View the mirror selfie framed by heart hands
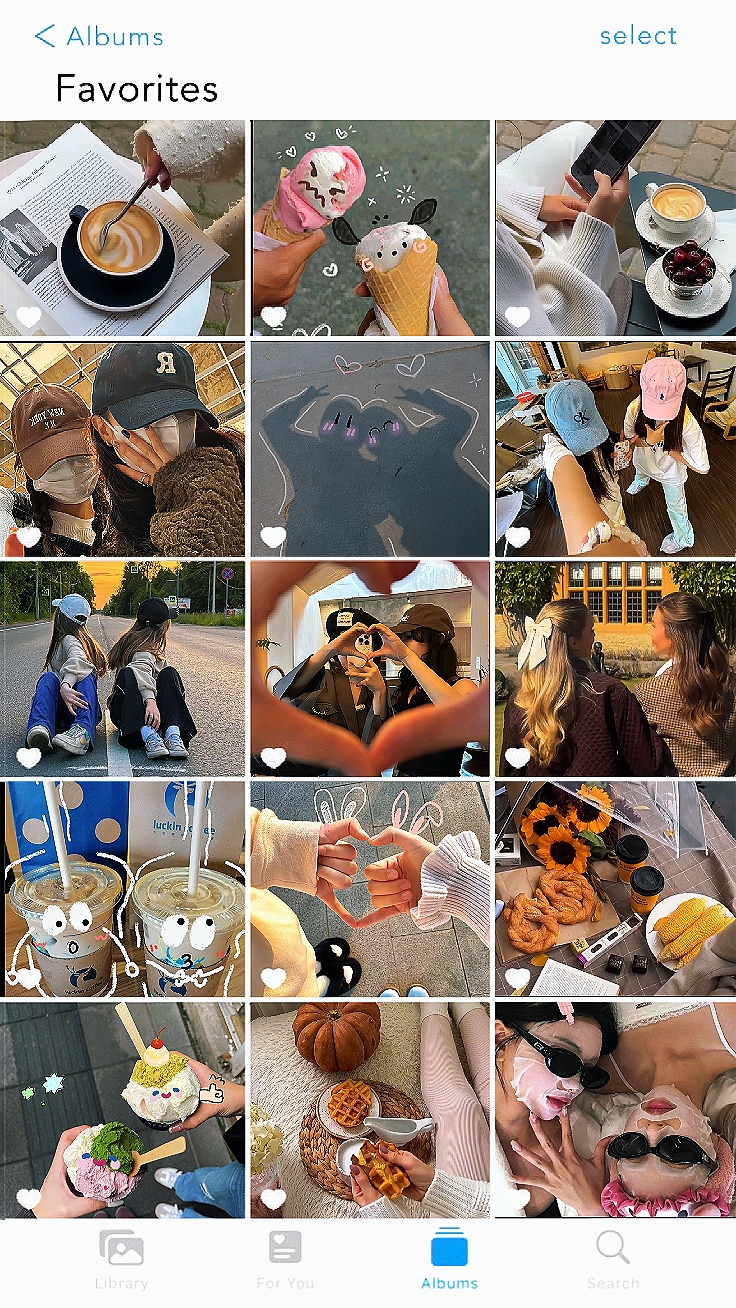 coord(370,668)
